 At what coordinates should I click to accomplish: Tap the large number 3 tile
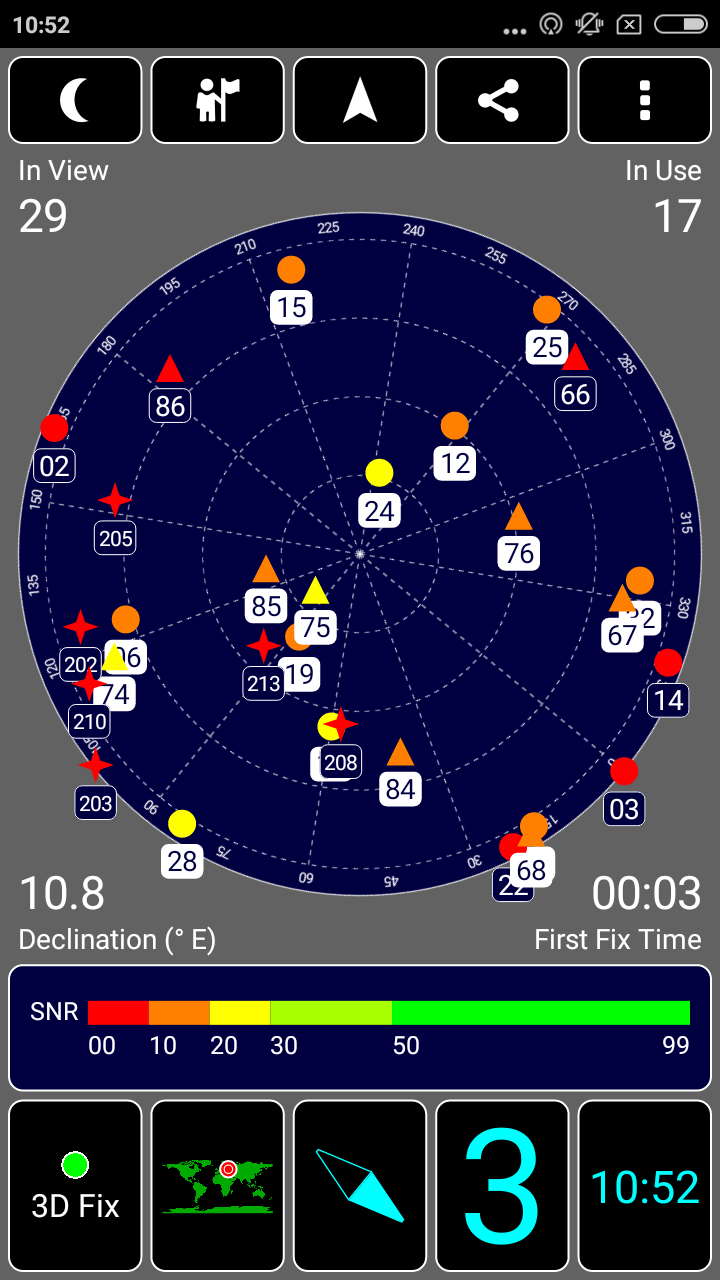(x=502, y=1186)
